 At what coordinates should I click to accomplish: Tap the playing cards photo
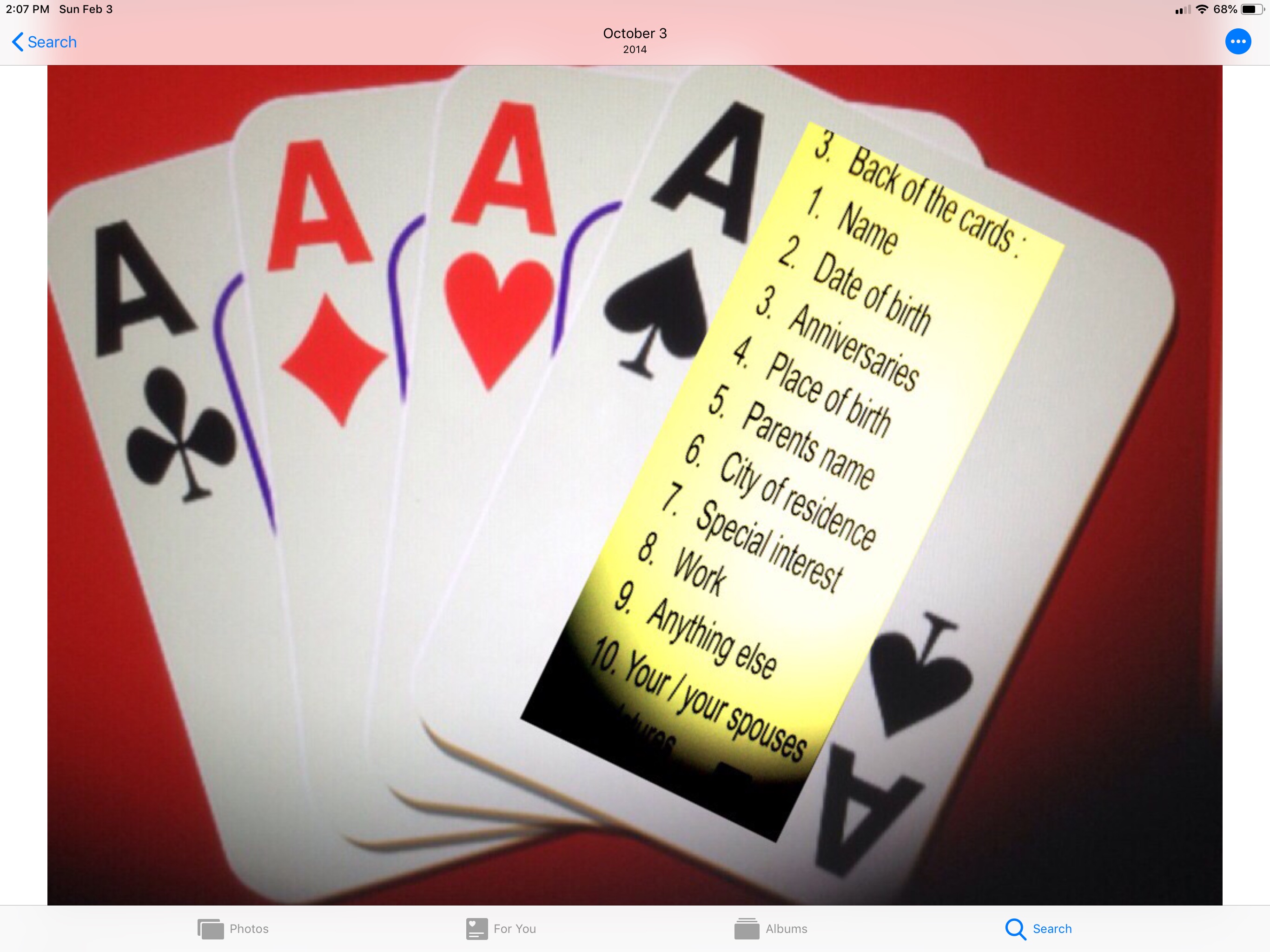pos(635,485)
